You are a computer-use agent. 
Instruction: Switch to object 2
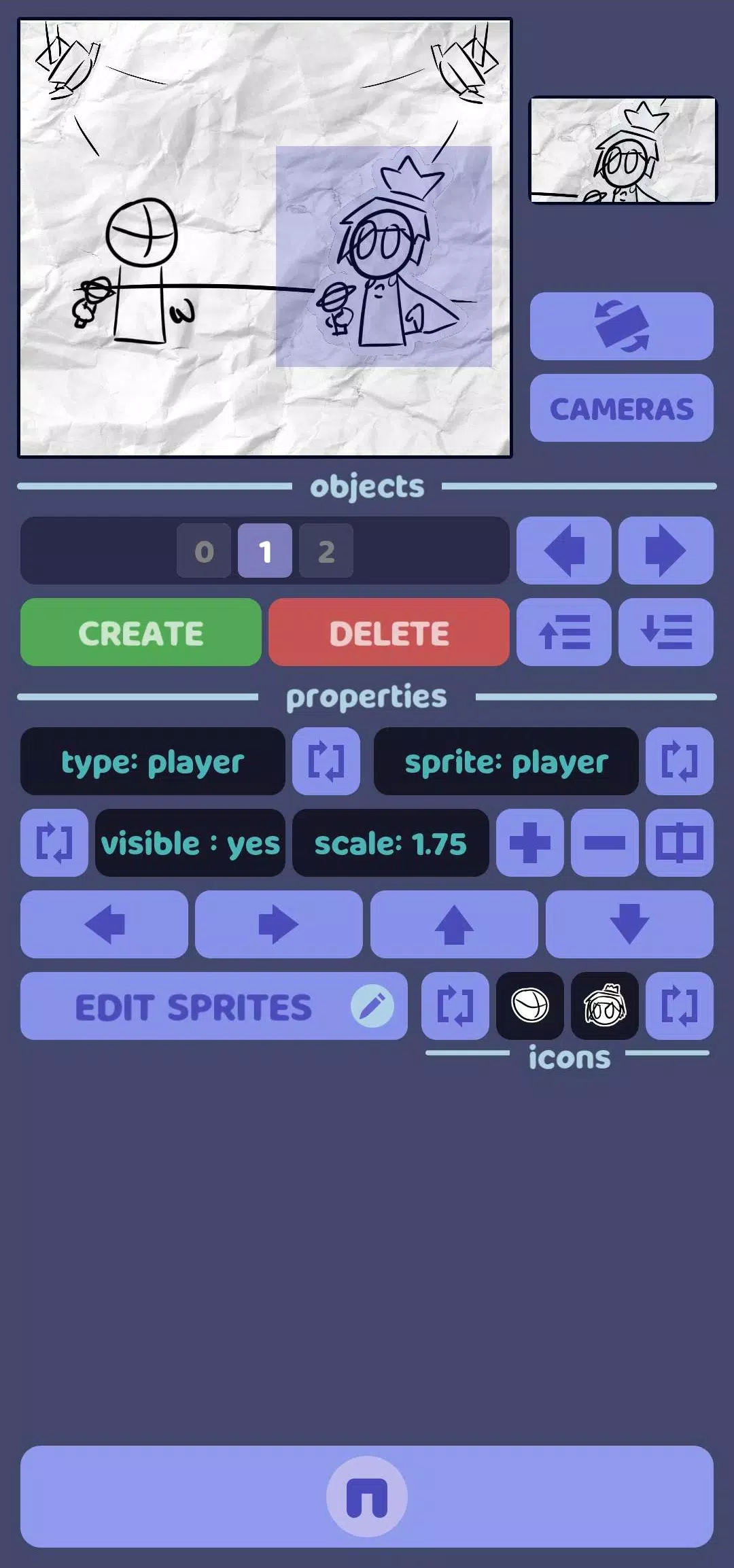326,551
